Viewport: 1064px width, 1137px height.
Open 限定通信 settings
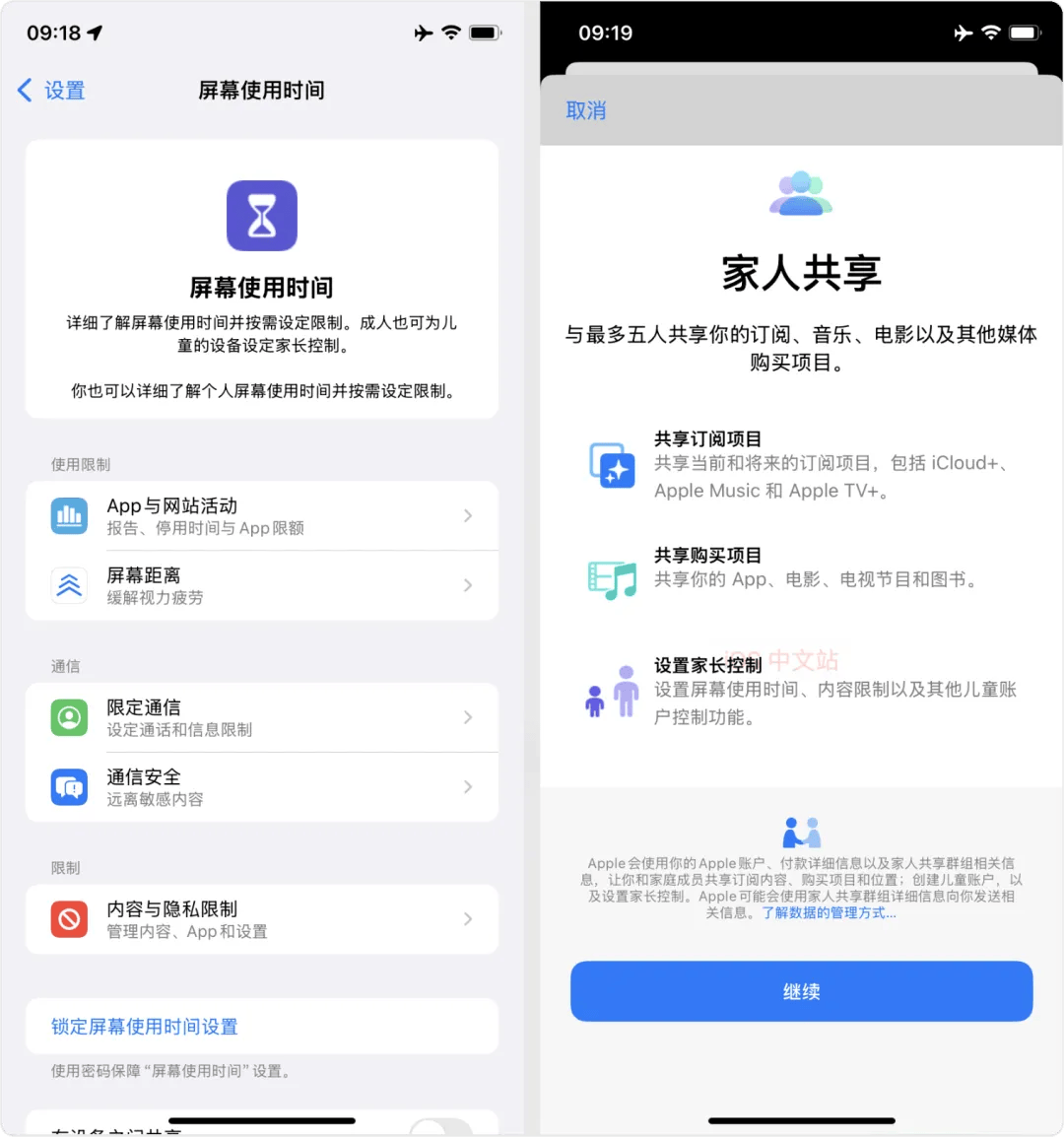[261, 717]
